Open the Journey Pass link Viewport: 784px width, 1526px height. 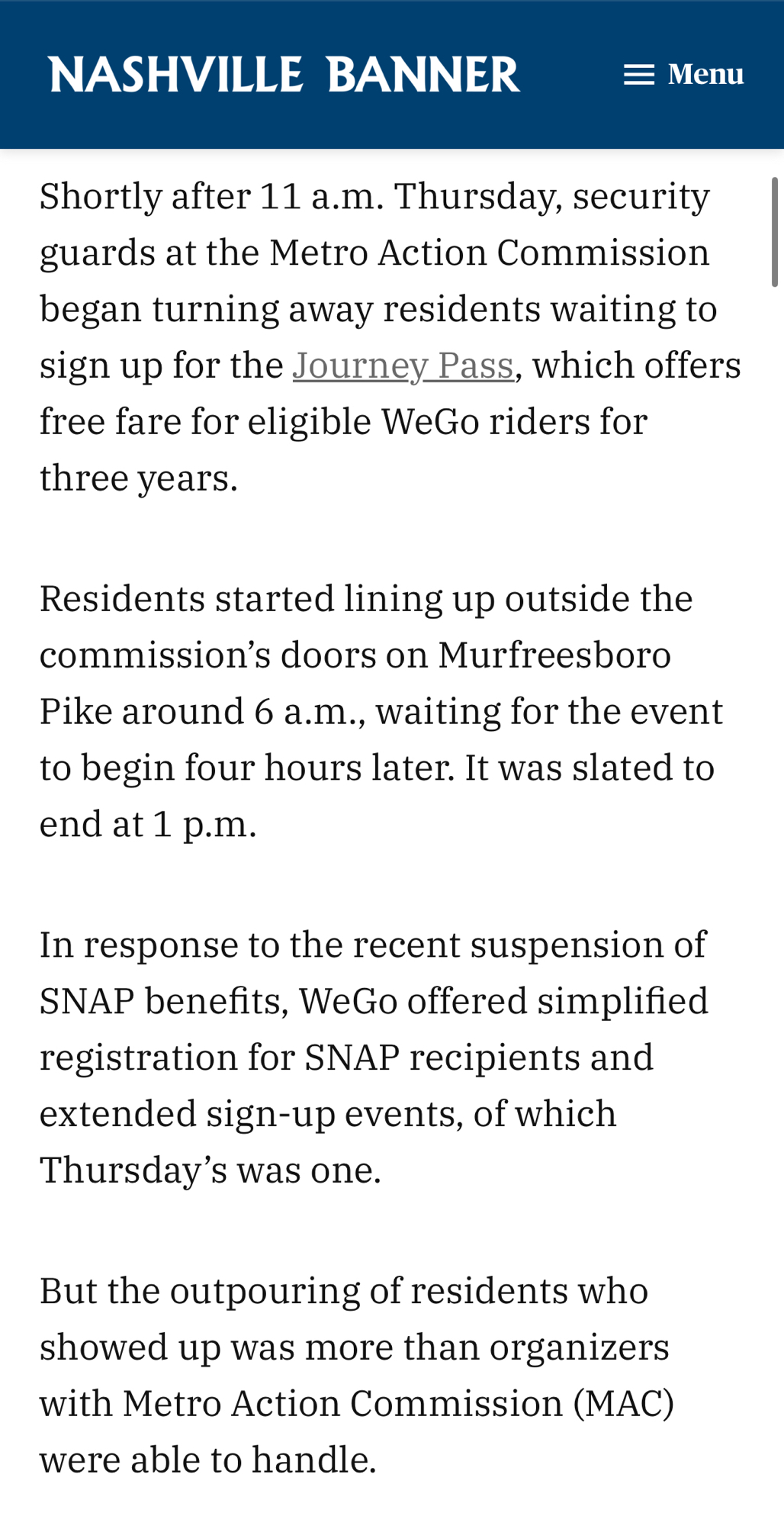click(x=403, y=365)
